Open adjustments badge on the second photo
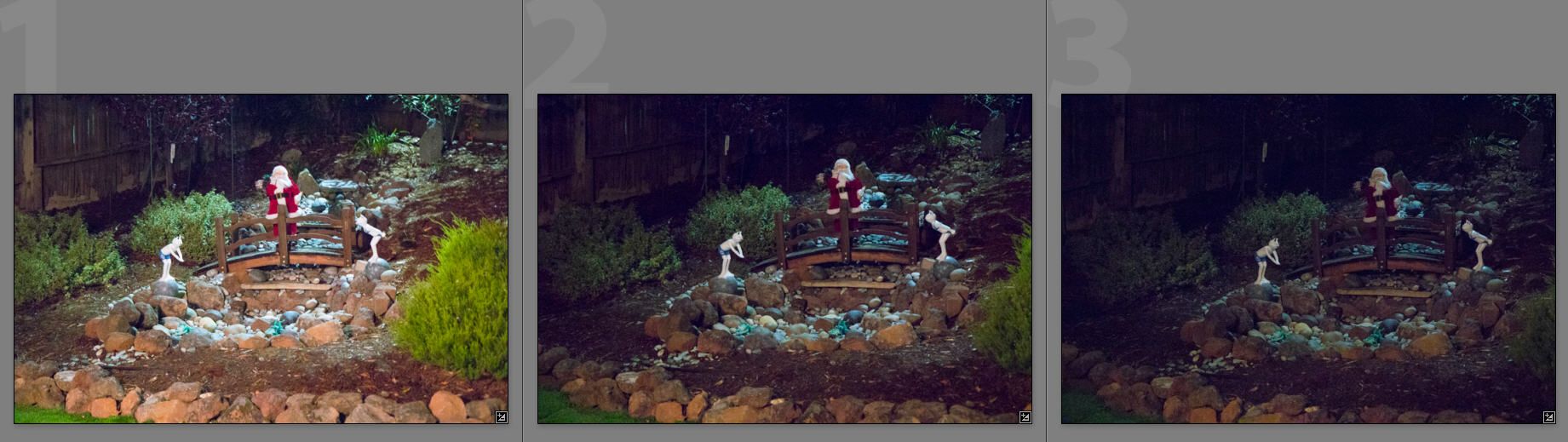Screen dimensions: 1568x442 click(1025, 416)
